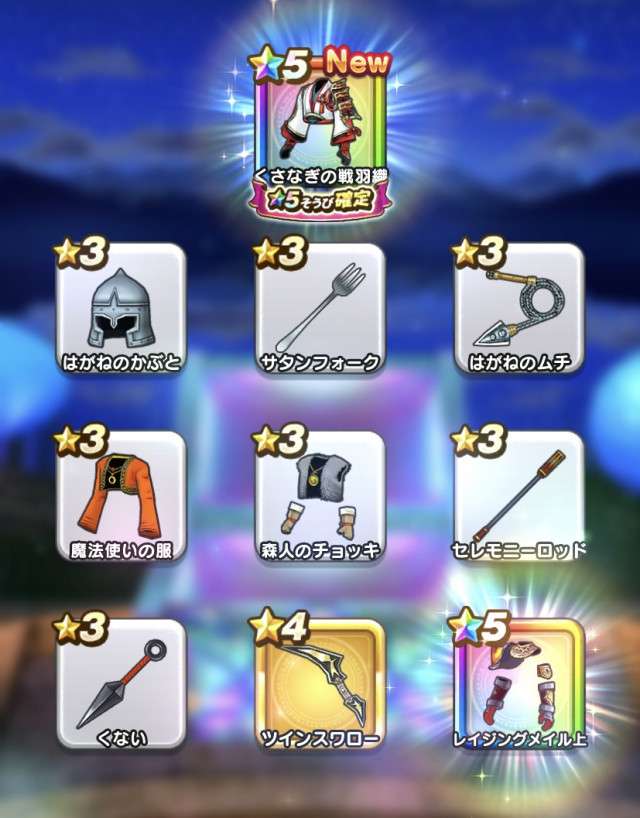
Task: Open the 4-star ツインスワロー item
Action: [x=320, y=684]
